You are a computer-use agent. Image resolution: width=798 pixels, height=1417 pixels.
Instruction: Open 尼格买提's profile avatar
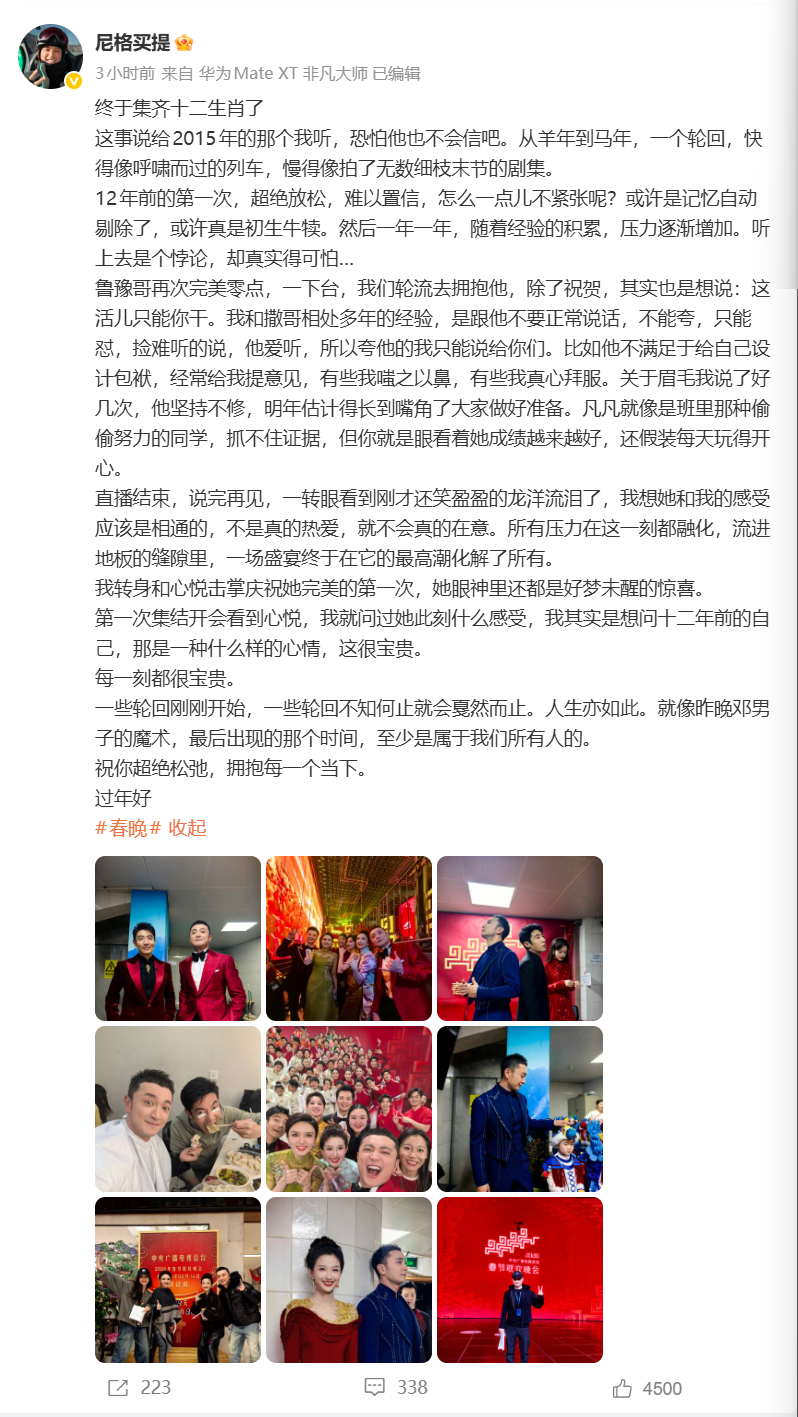50,56
